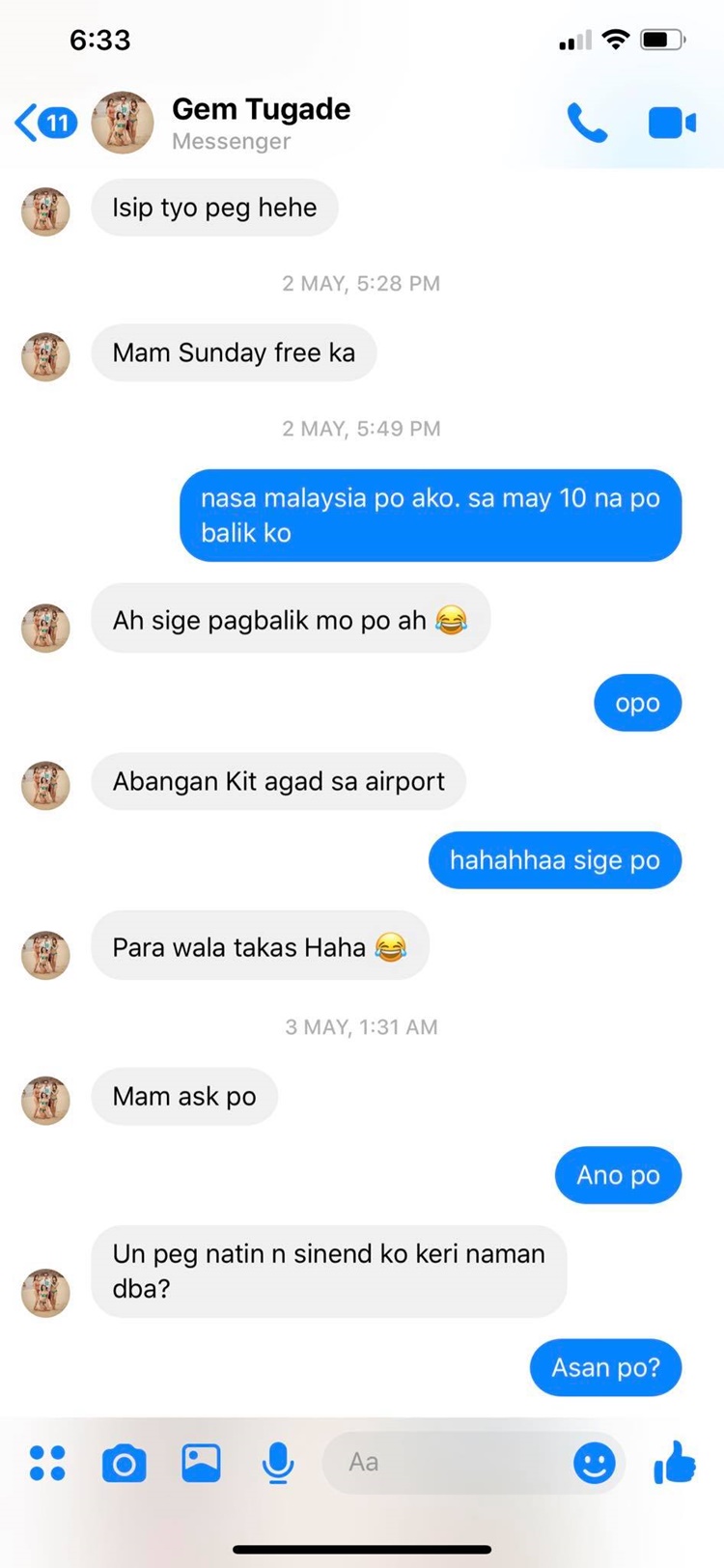
Task: Record a voice message with microphone
Action: (278, 1463)
